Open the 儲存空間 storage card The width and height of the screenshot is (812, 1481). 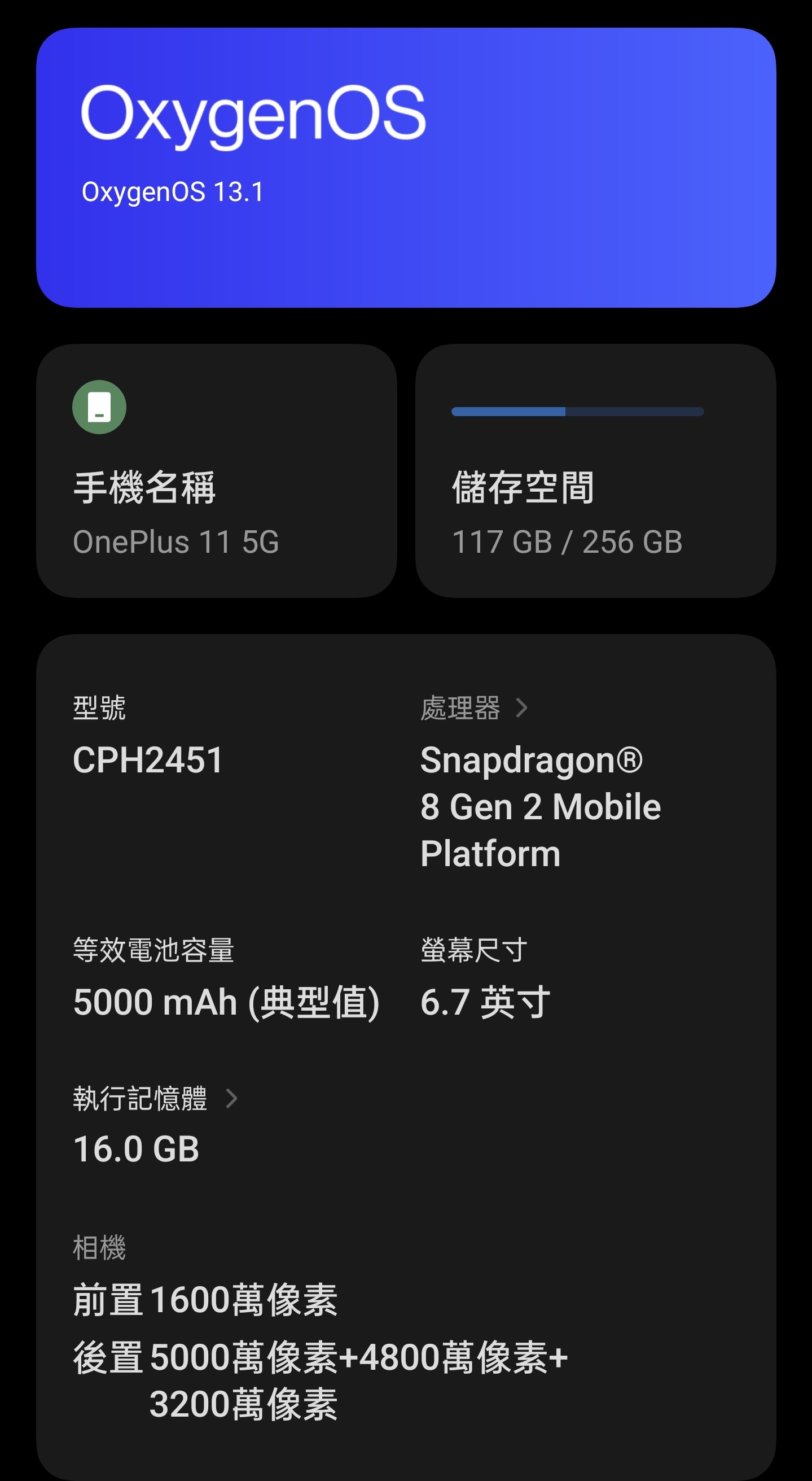pyautogui.click(x=595, y=470)
